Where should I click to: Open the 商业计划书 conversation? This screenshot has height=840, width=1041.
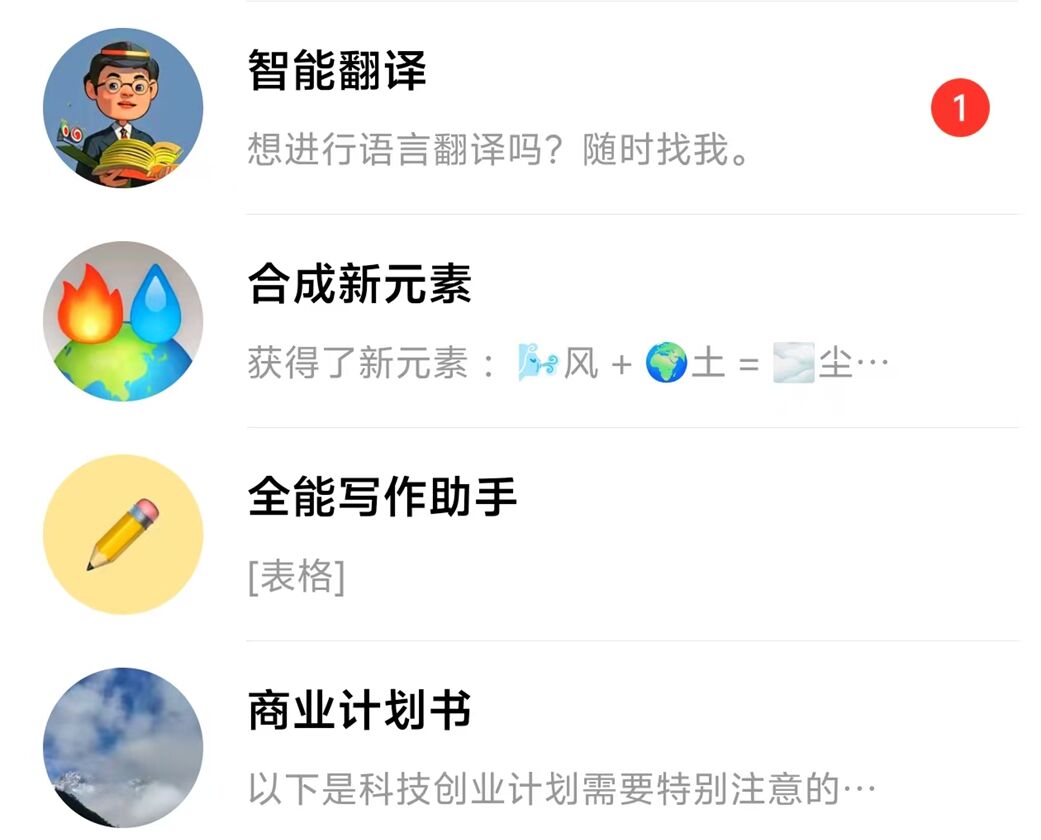520,747
